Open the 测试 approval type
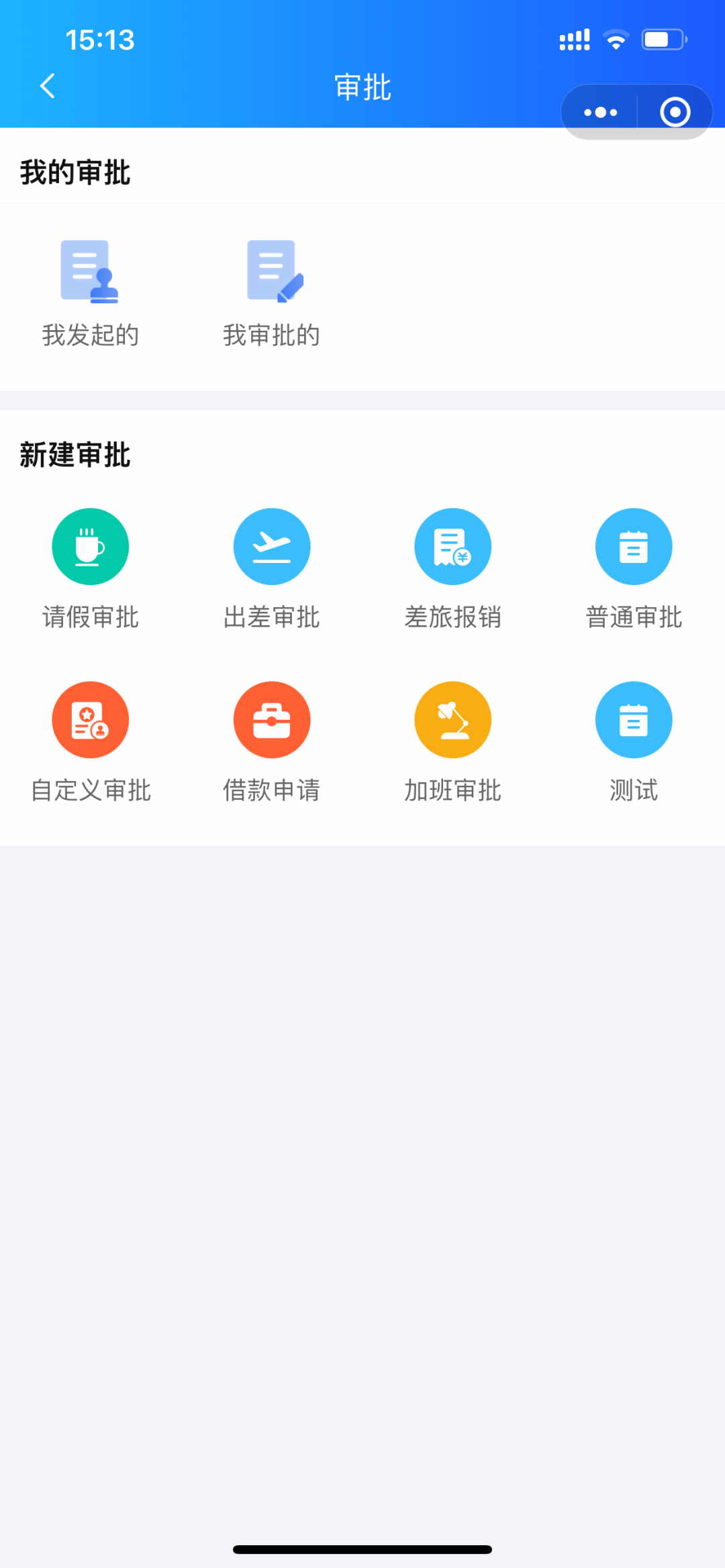 pyautogui.click(x=634, y=742)
